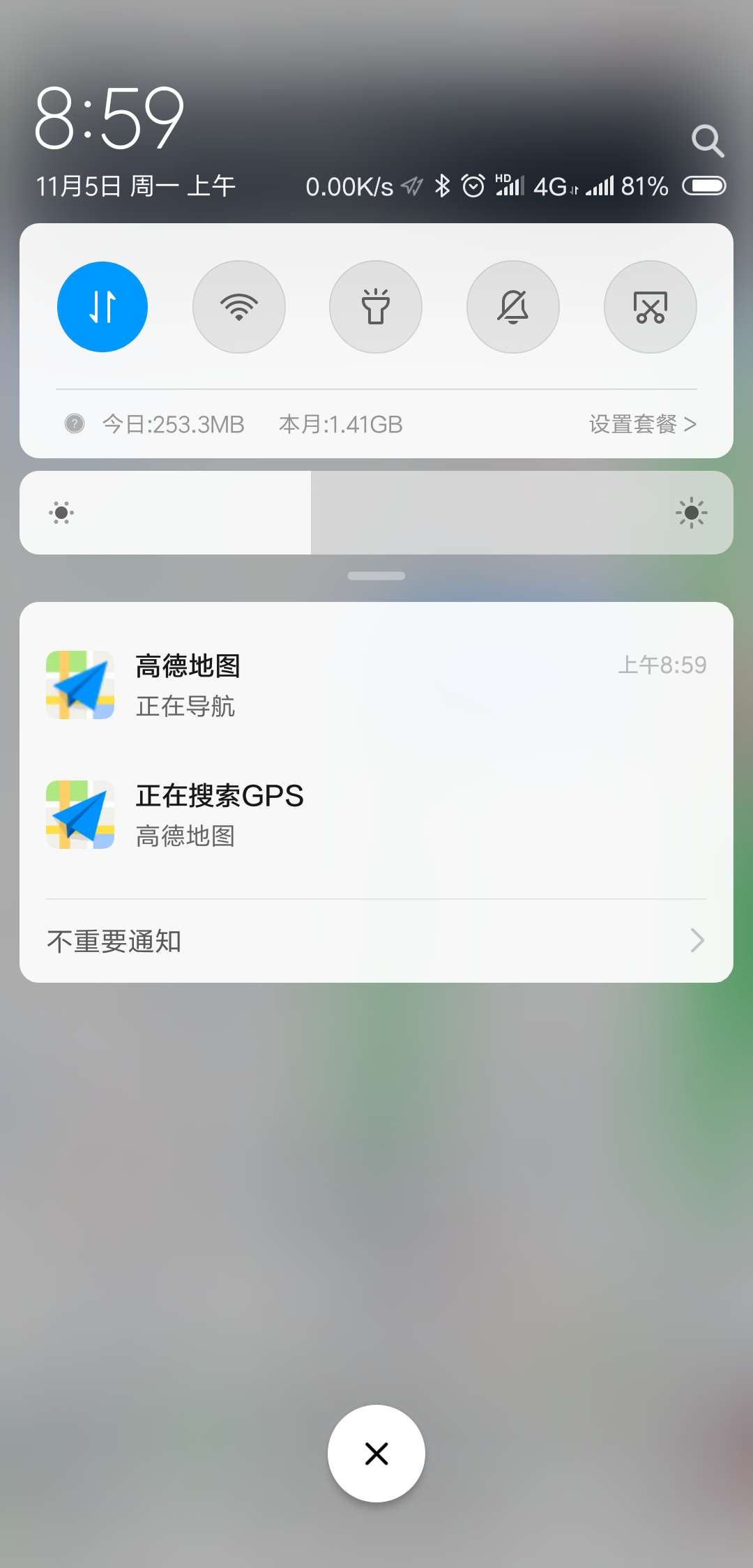Enable Wi-Fi from quick settings
The image size is (753, 1568).
pos(239,307)
